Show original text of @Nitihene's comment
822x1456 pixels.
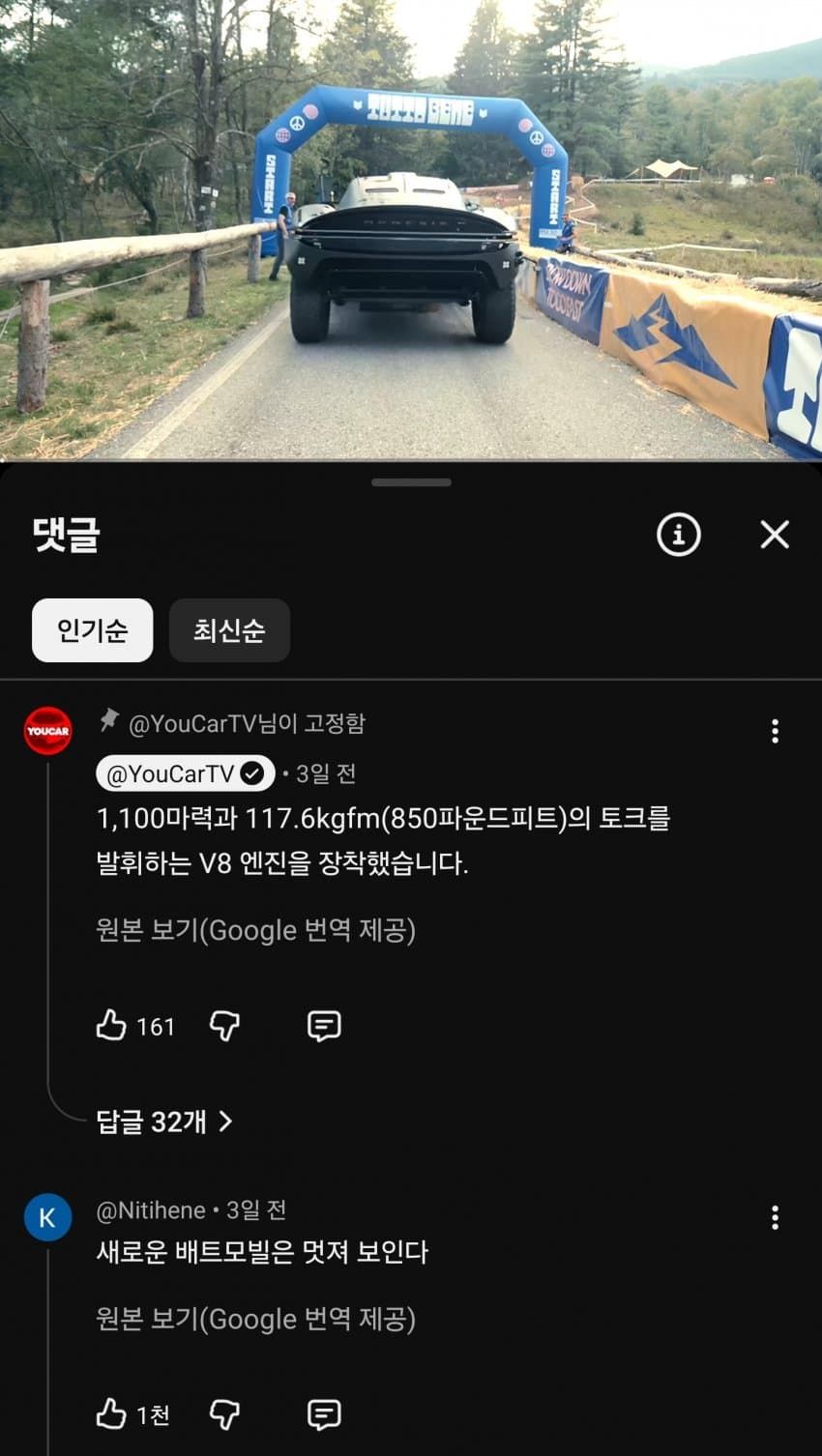click(x=256, y=1320)
